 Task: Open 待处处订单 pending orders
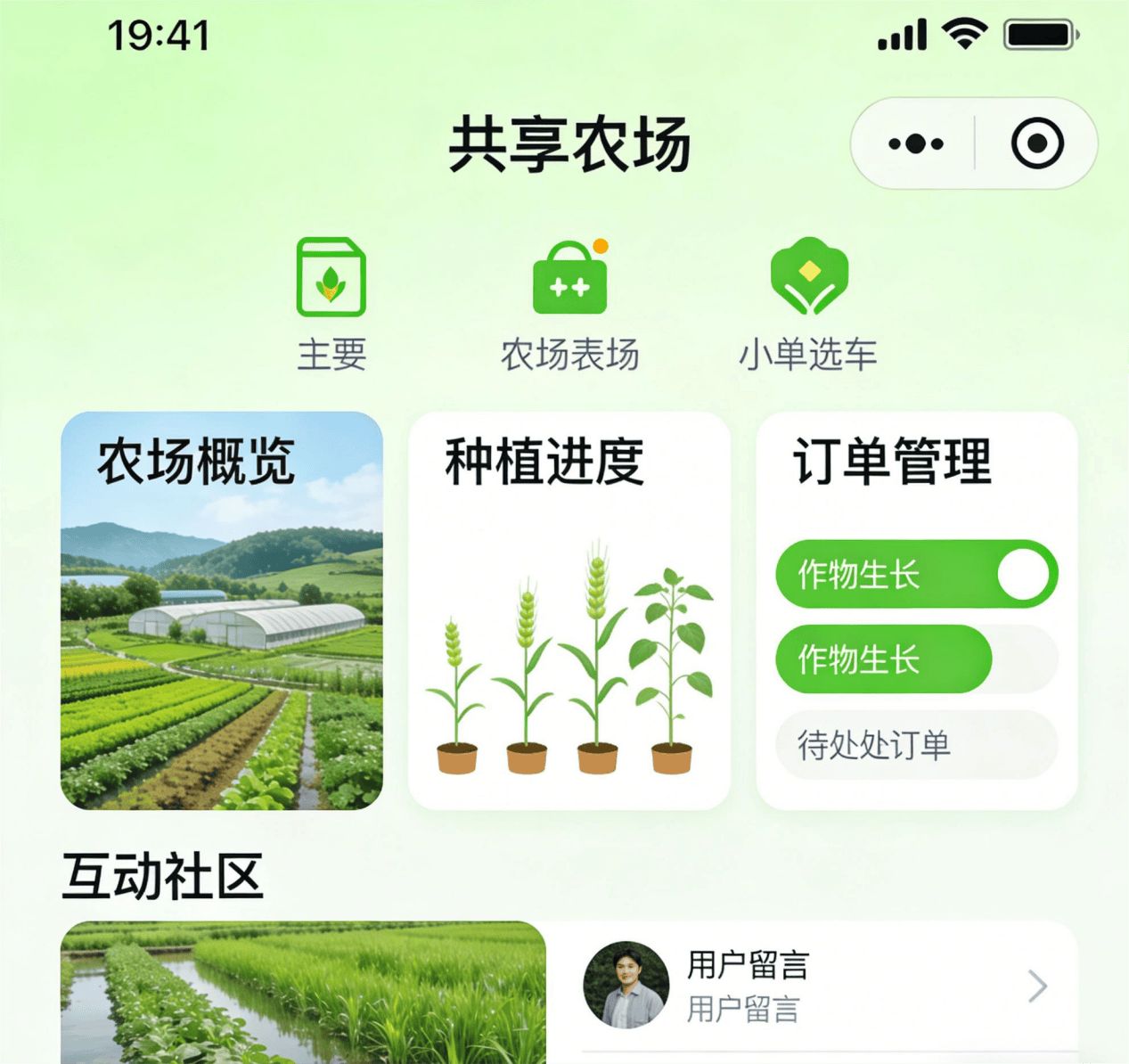click(916, 745)
